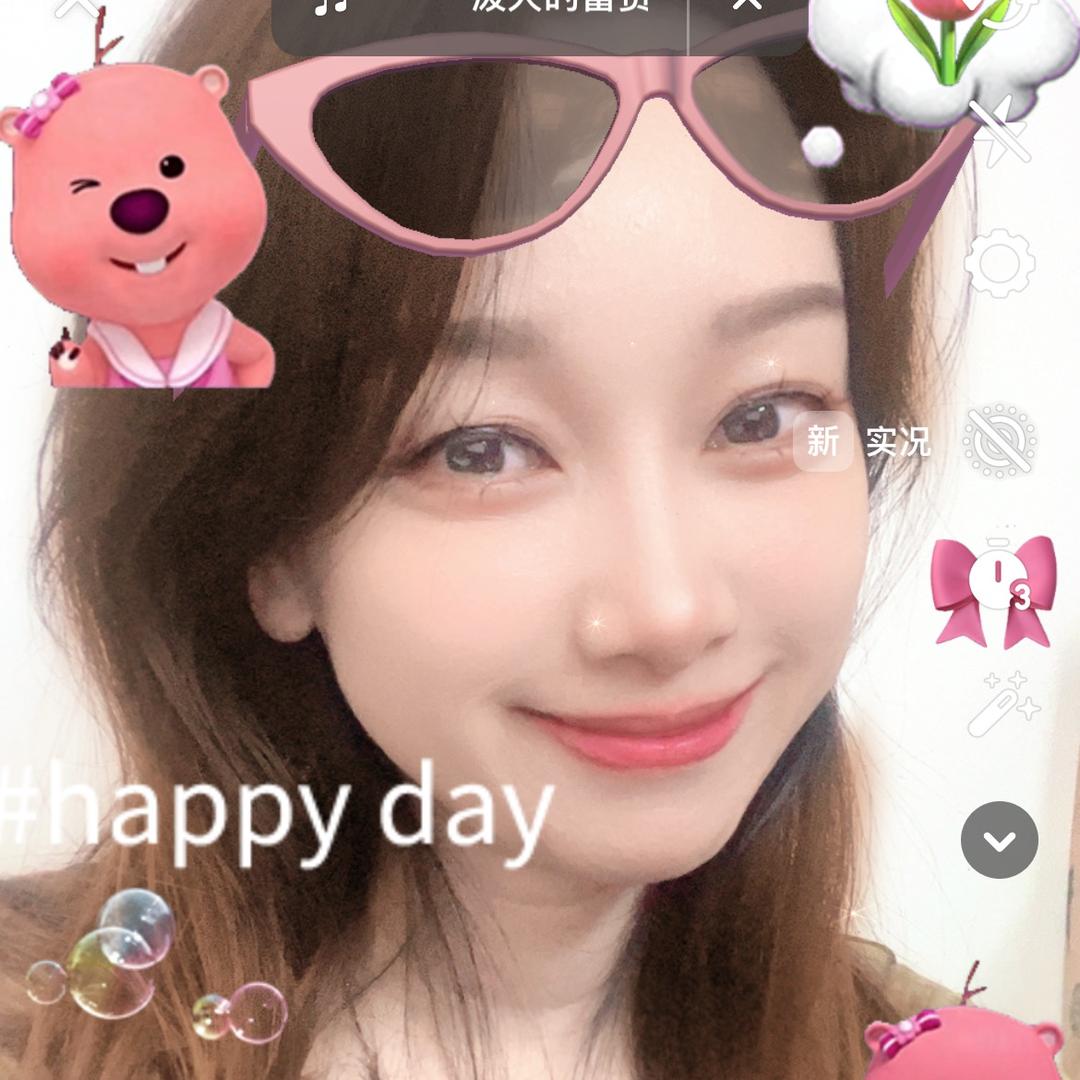Open camera settings gear
The width and height of the screenshot is (1080, 1080).
[x=999, y=263]
